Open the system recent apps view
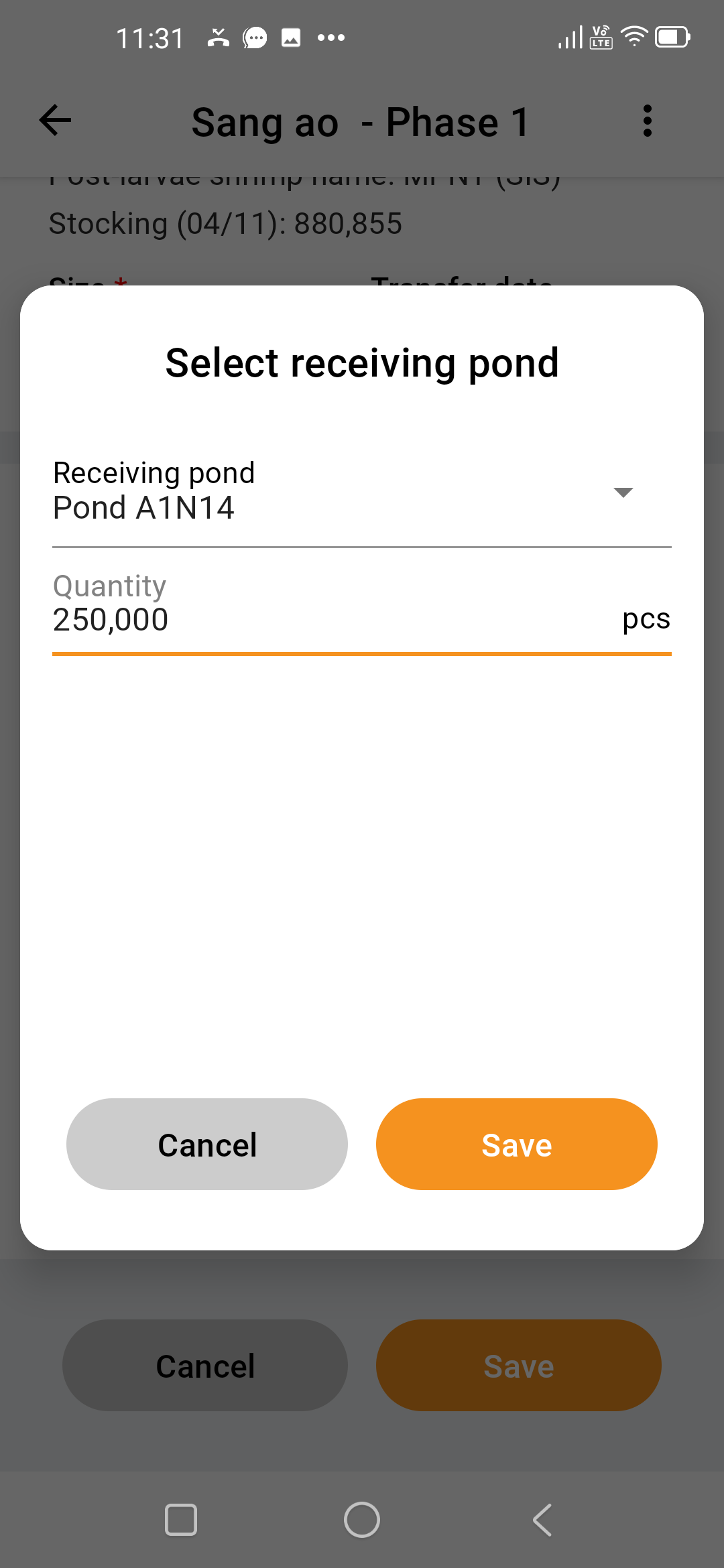 point(181,1520)
